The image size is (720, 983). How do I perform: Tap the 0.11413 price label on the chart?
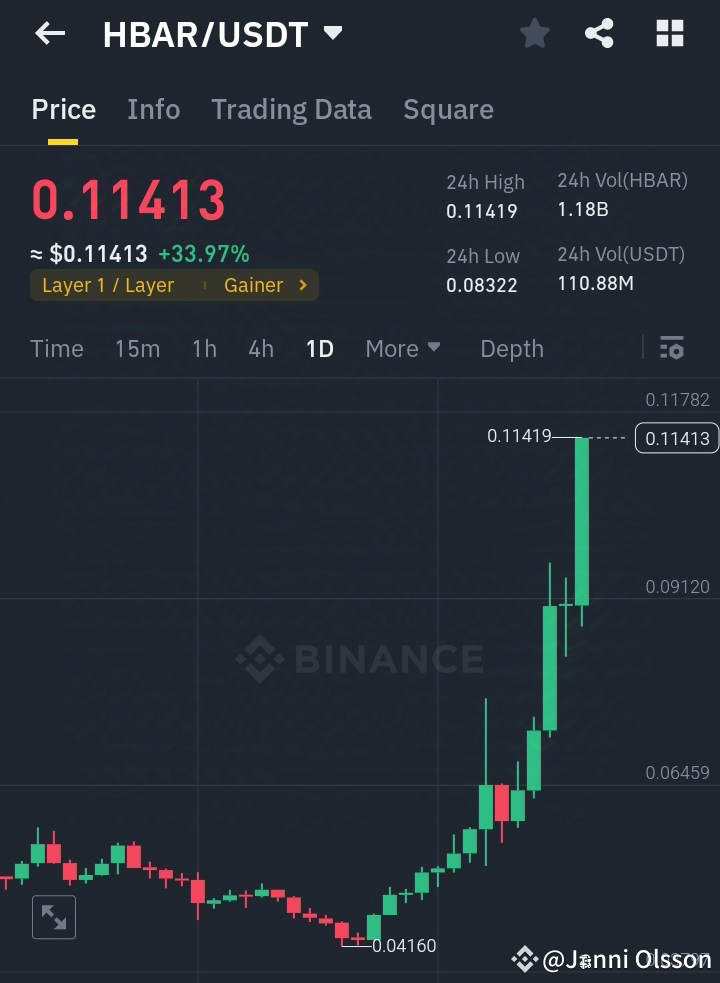tap(676, 438)
